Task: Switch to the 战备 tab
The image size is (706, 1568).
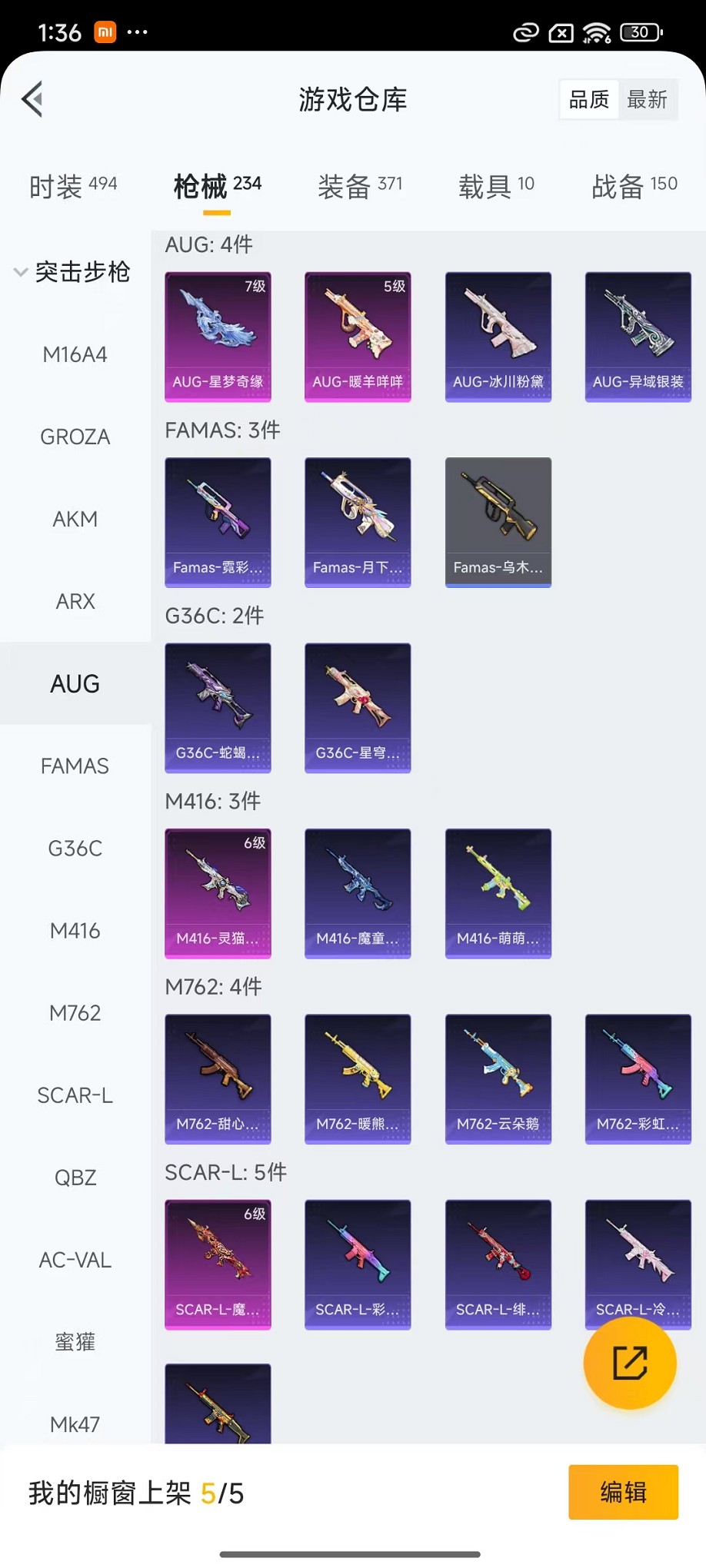Action: [x=634, y=186]
